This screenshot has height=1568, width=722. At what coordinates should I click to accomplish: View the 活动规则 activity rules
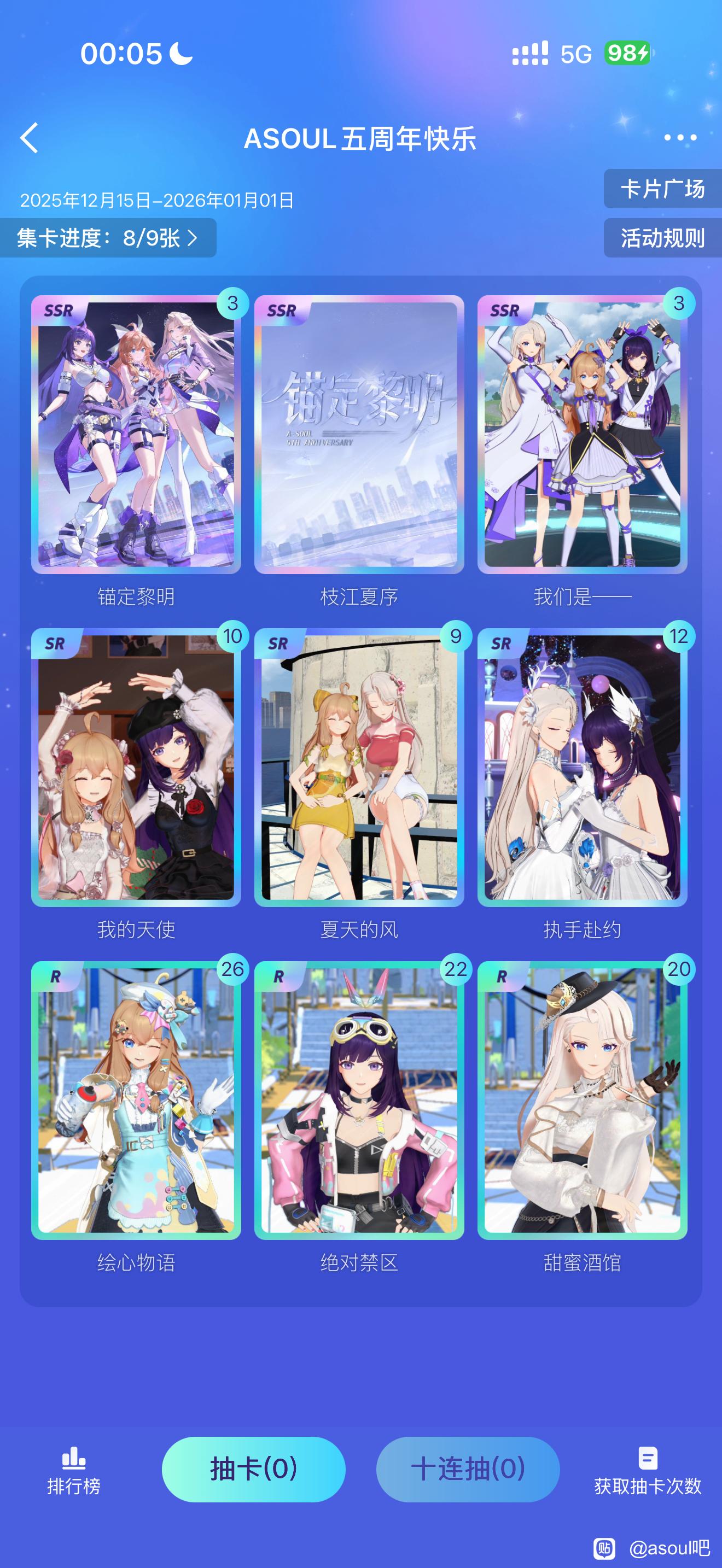pos(662,238)
